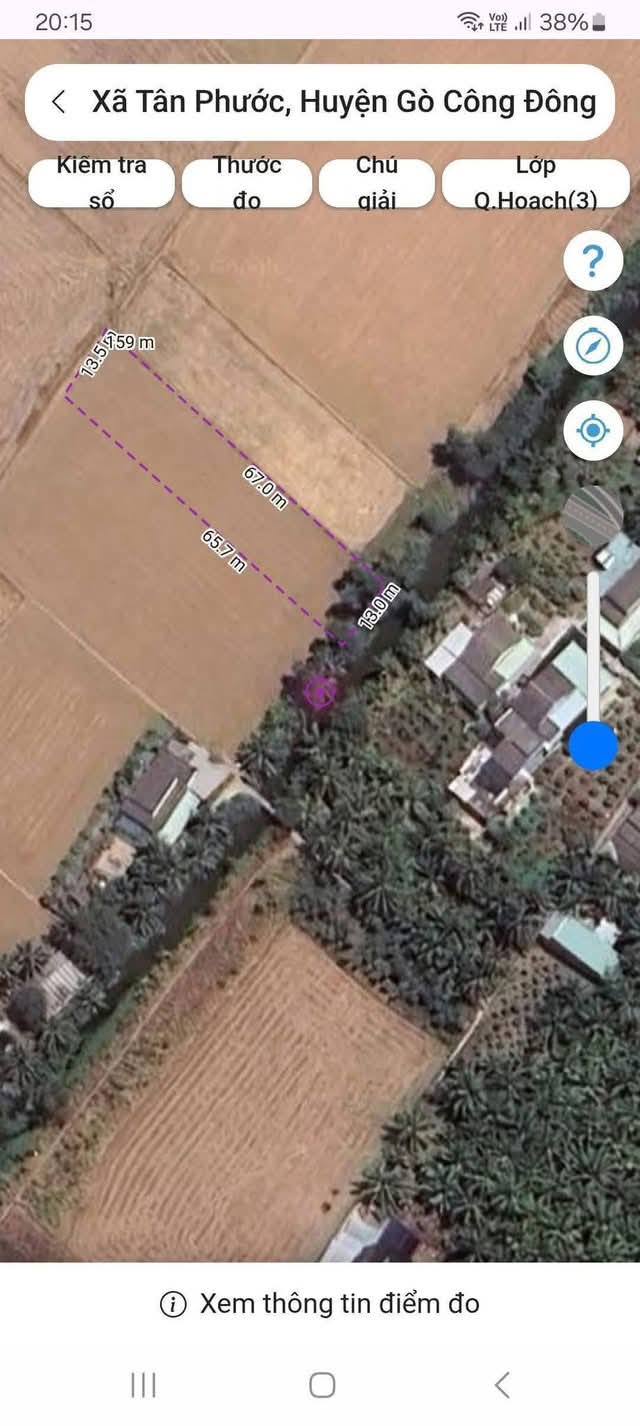640x1426 pixels.
Task: Open recent apps from navigation bar
Action: click(143, 1385)
